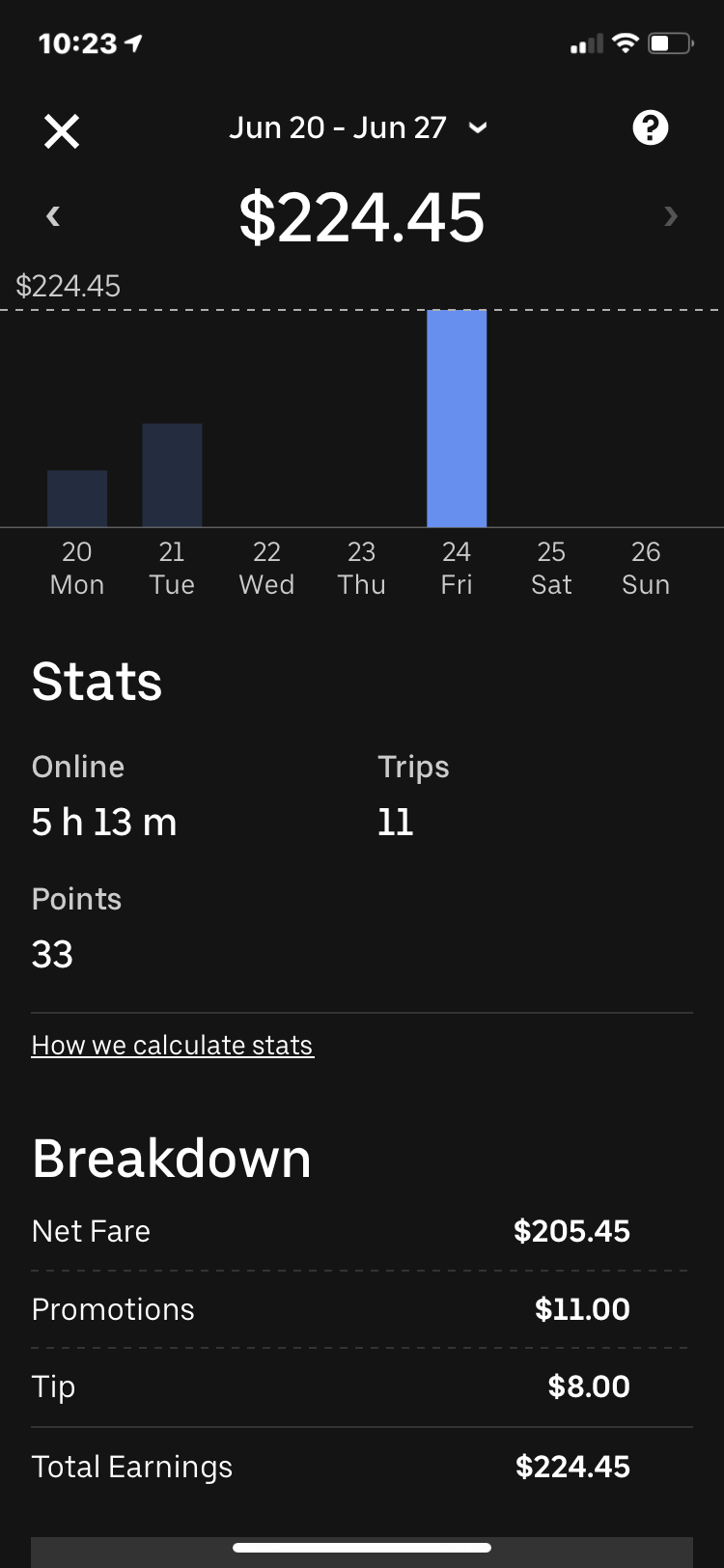The width and height of the screenshot is (724, 1568).
Task: Go to the previous week's earnings
Action: (x=53, y=216)
